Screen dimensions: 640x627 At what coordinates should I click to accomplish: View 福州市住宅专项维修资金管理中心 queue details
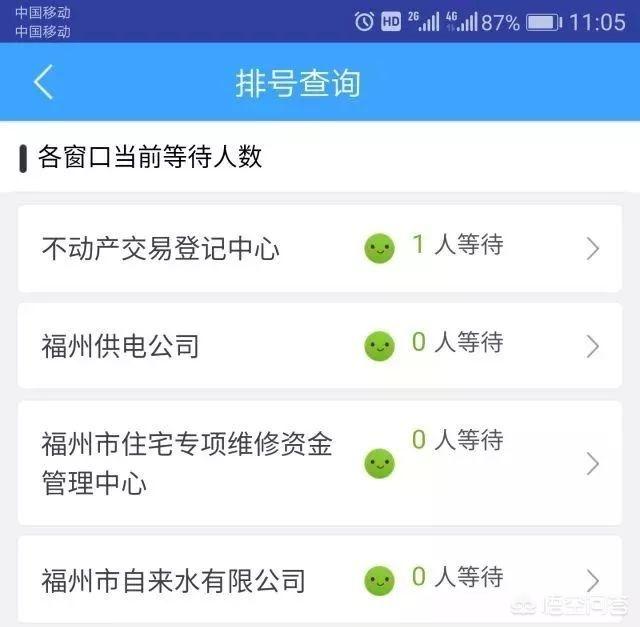(x=320, y=463)
